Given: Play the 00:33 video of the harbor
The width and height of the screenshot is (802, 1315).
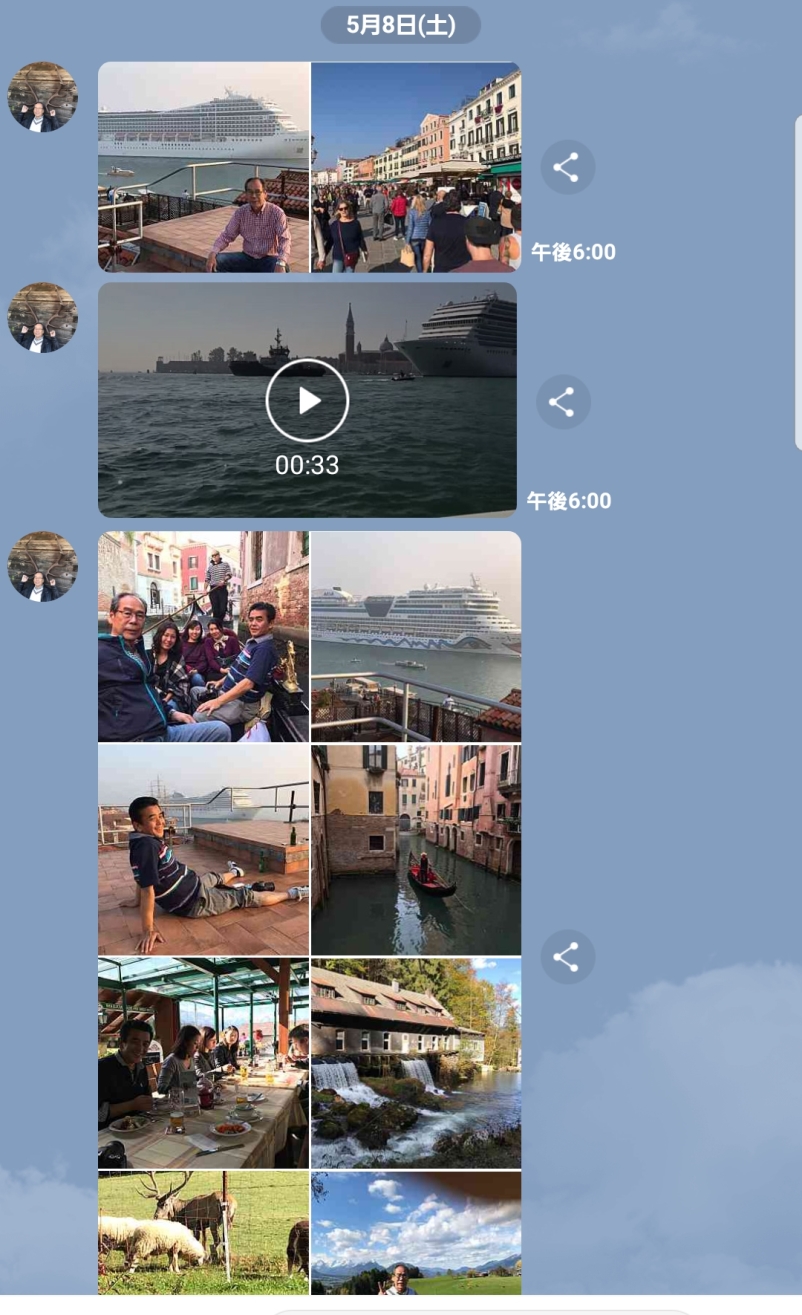Looking at the screenshot, I should coord(307,400).
